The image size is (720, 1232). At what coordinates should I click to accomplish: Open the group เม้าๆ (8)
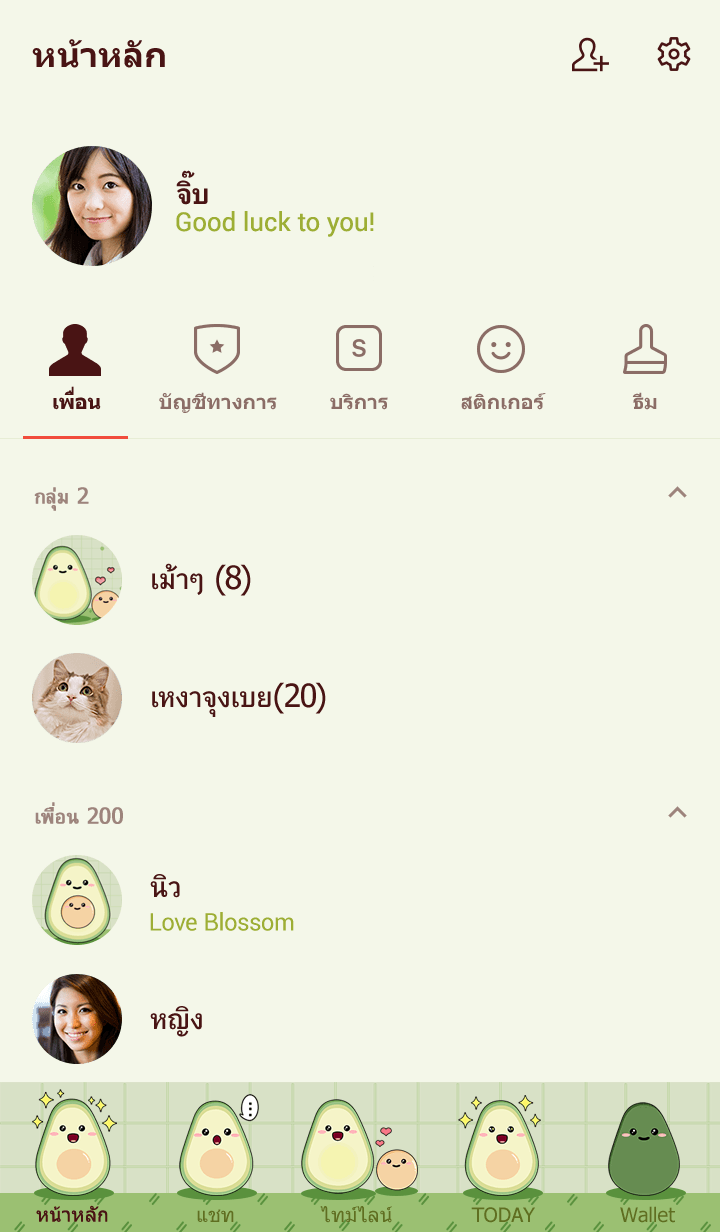(200, 580)
